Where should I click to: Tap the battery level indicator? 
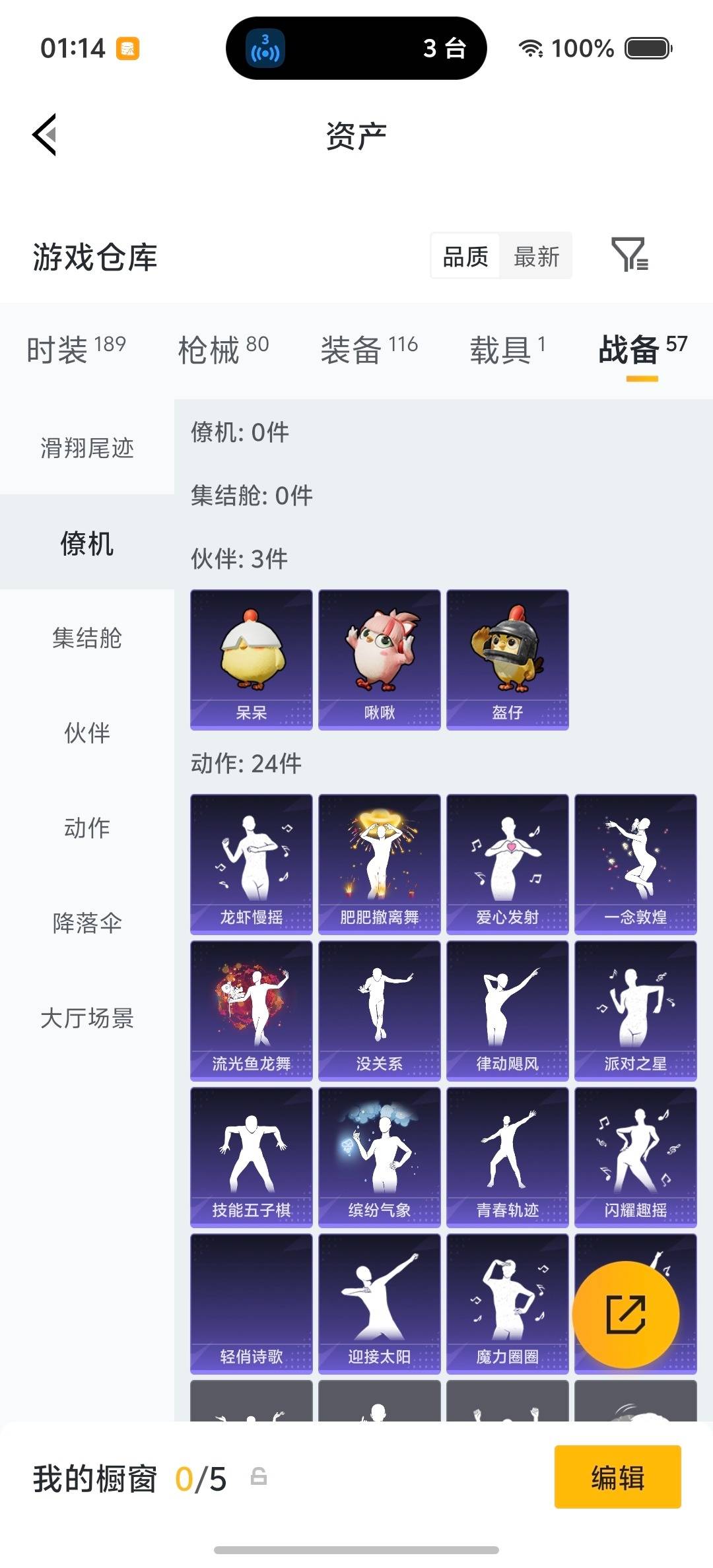click(x=642, y=48)
